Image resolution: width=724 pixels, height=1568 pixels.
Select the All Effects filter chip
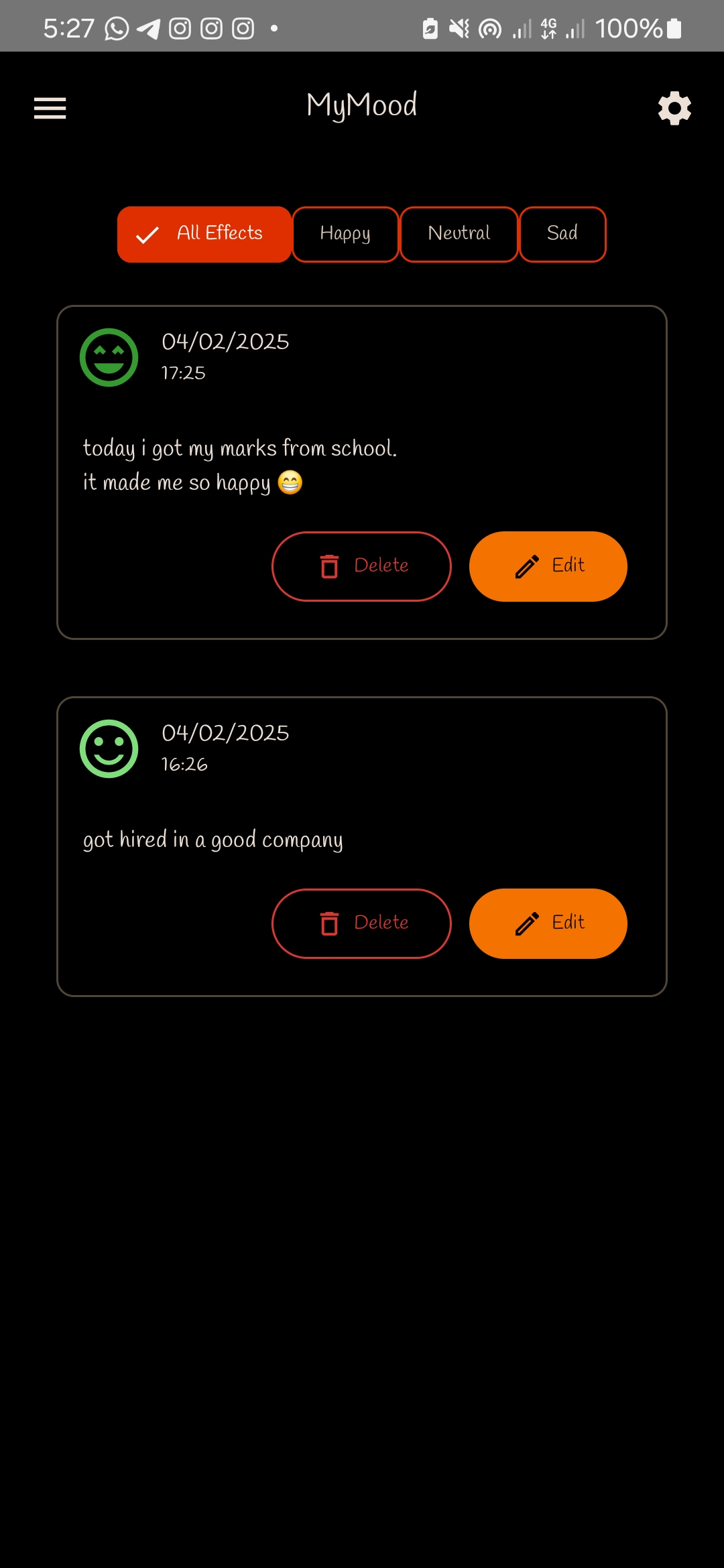pyautogui.click(x=204, y=234)
